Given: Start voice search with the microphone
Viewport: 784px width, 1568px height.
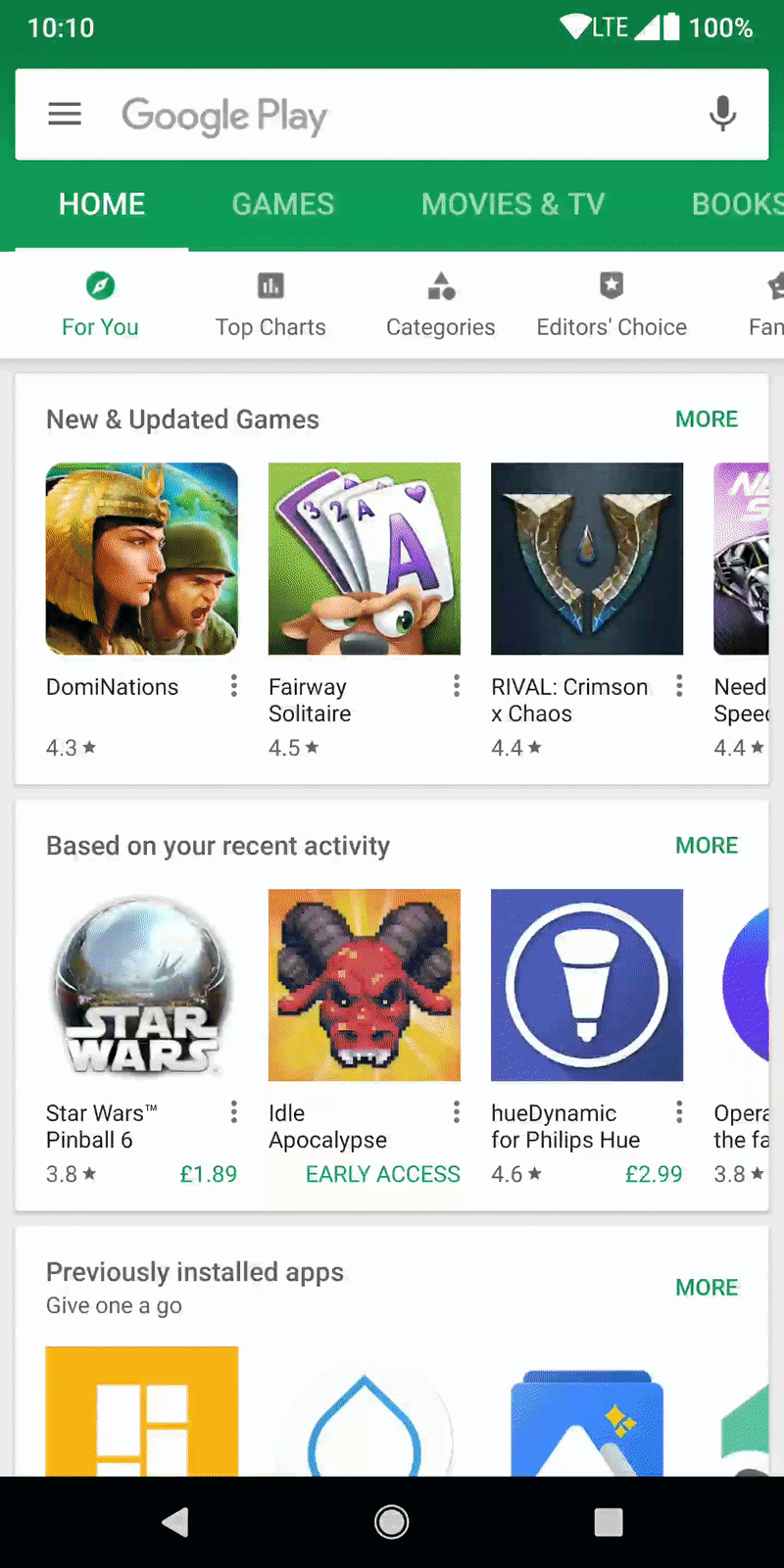Looking at the screenshot, I should (x=722, y=114).
